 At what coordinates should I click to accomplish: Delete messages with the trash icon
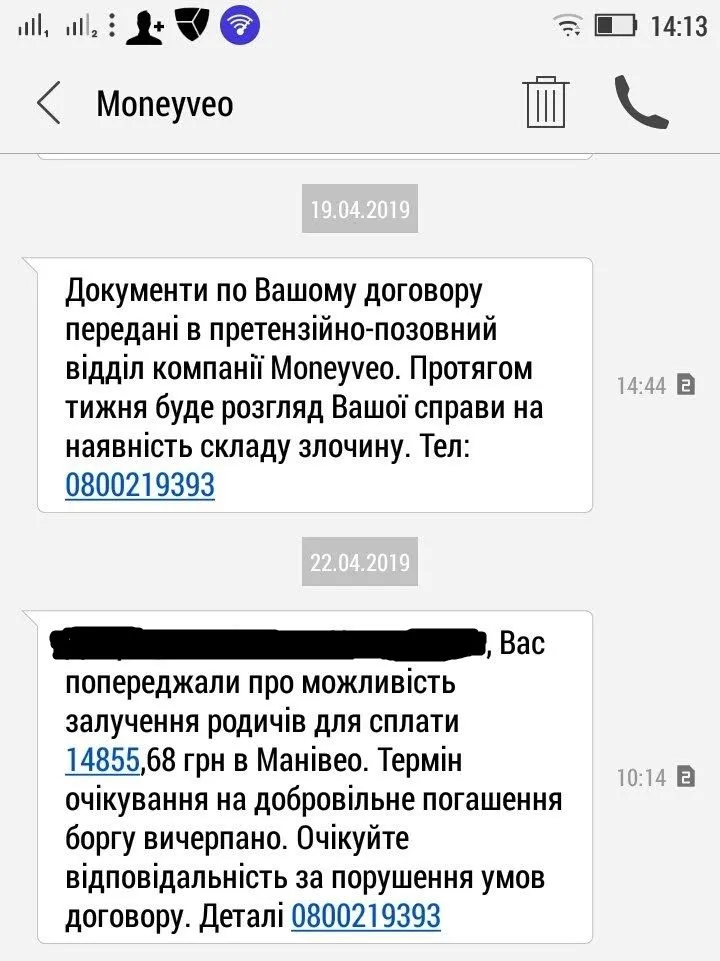click(546, 102)
